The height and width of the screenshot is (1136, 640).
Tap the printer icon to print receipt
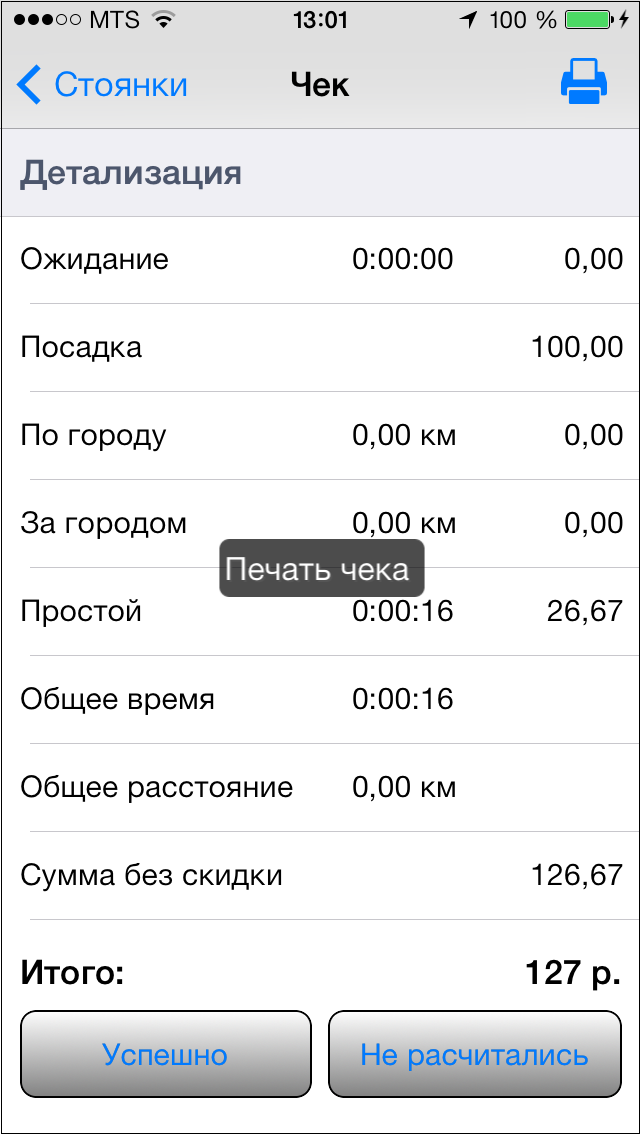(x=583, y=81)
